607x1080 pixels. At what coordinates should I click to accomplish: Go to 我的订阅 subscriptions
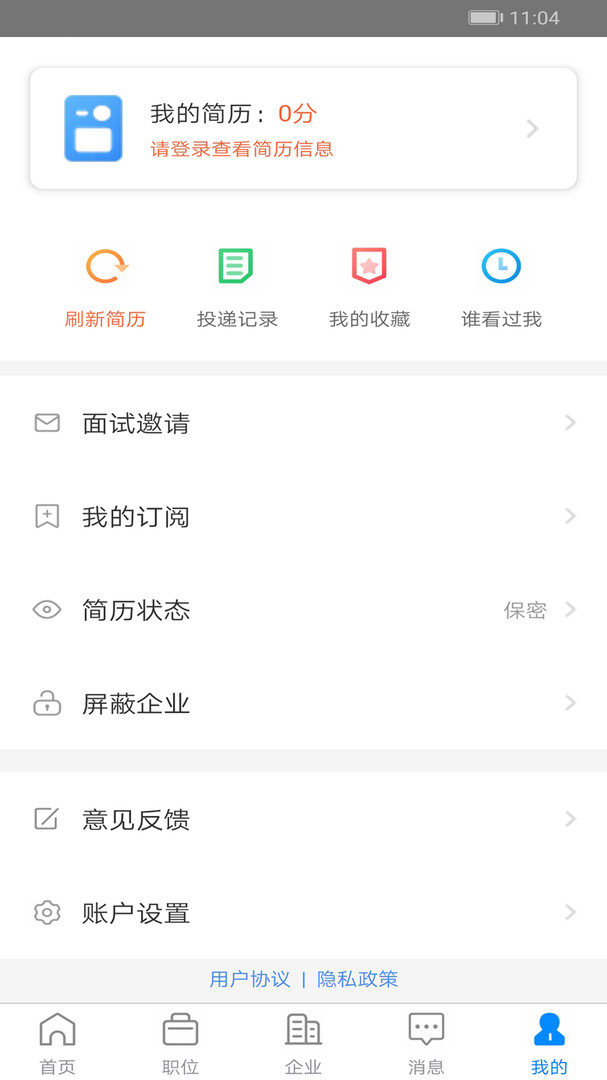pos(303,517)
